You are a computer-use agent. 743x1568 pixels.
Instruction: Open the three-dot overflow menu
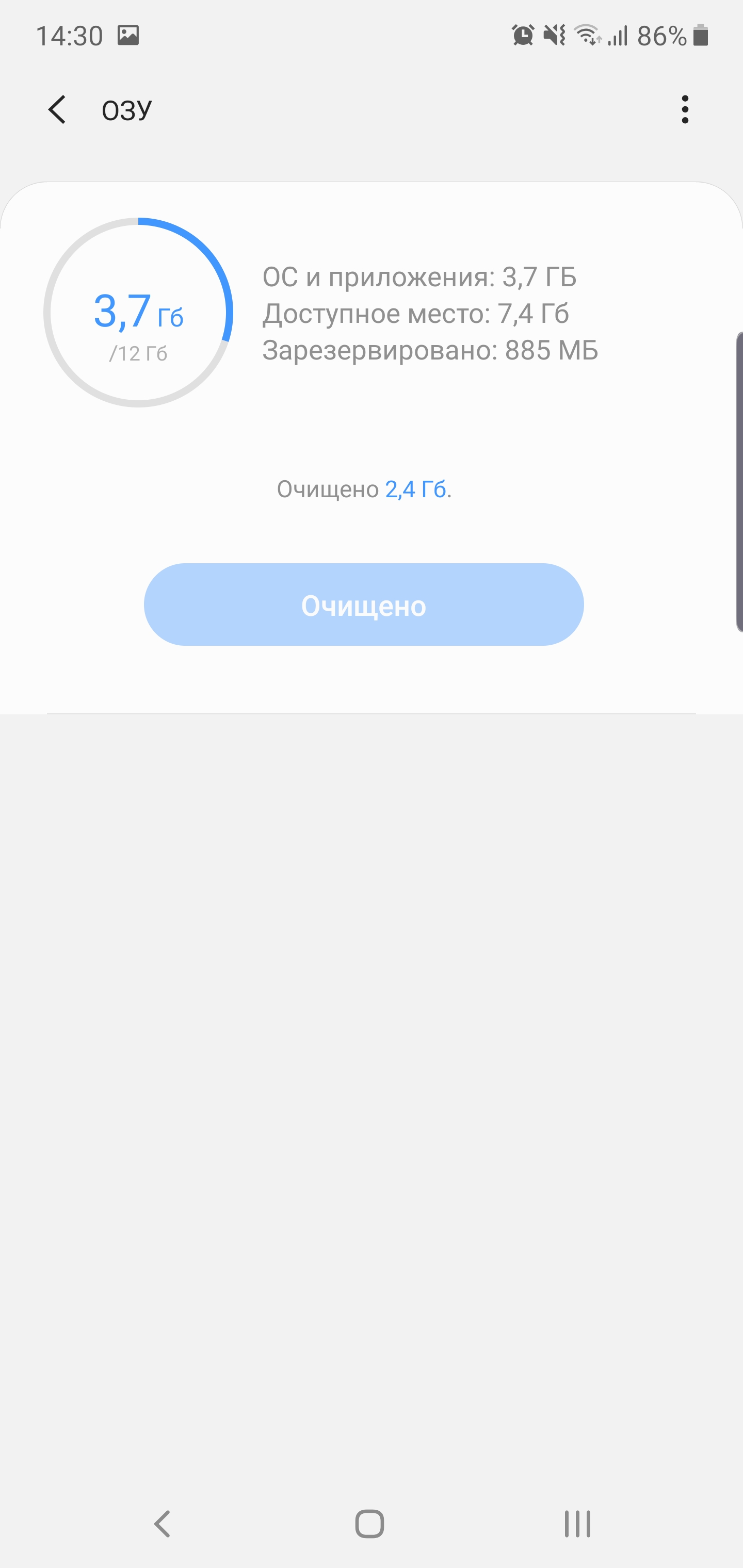(685, 110)
